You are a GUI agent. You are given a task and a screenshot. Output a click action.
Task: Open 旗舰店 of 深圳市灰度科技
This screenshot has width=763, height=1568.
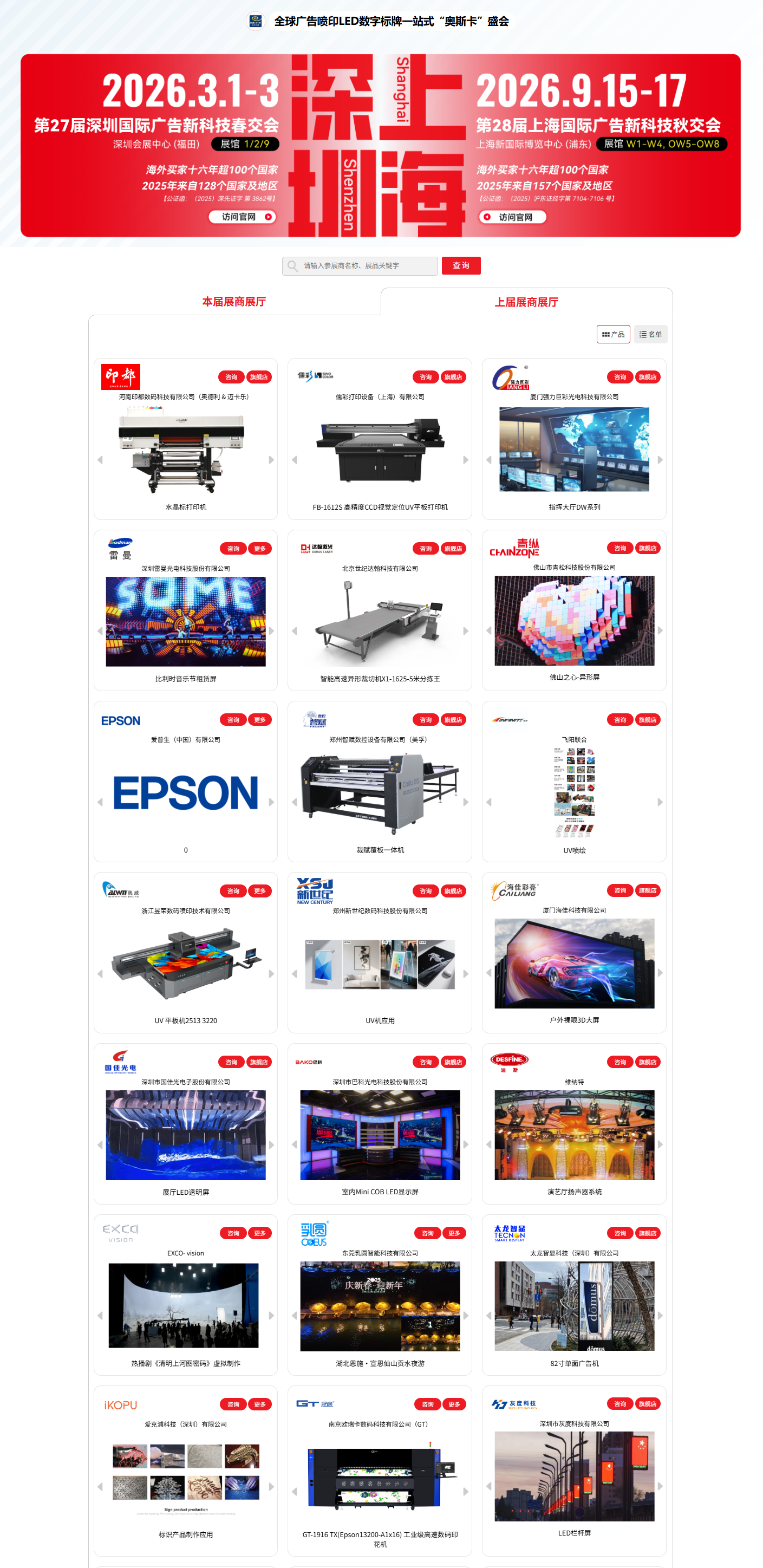pyautogui.click(x=647, y=1404)
